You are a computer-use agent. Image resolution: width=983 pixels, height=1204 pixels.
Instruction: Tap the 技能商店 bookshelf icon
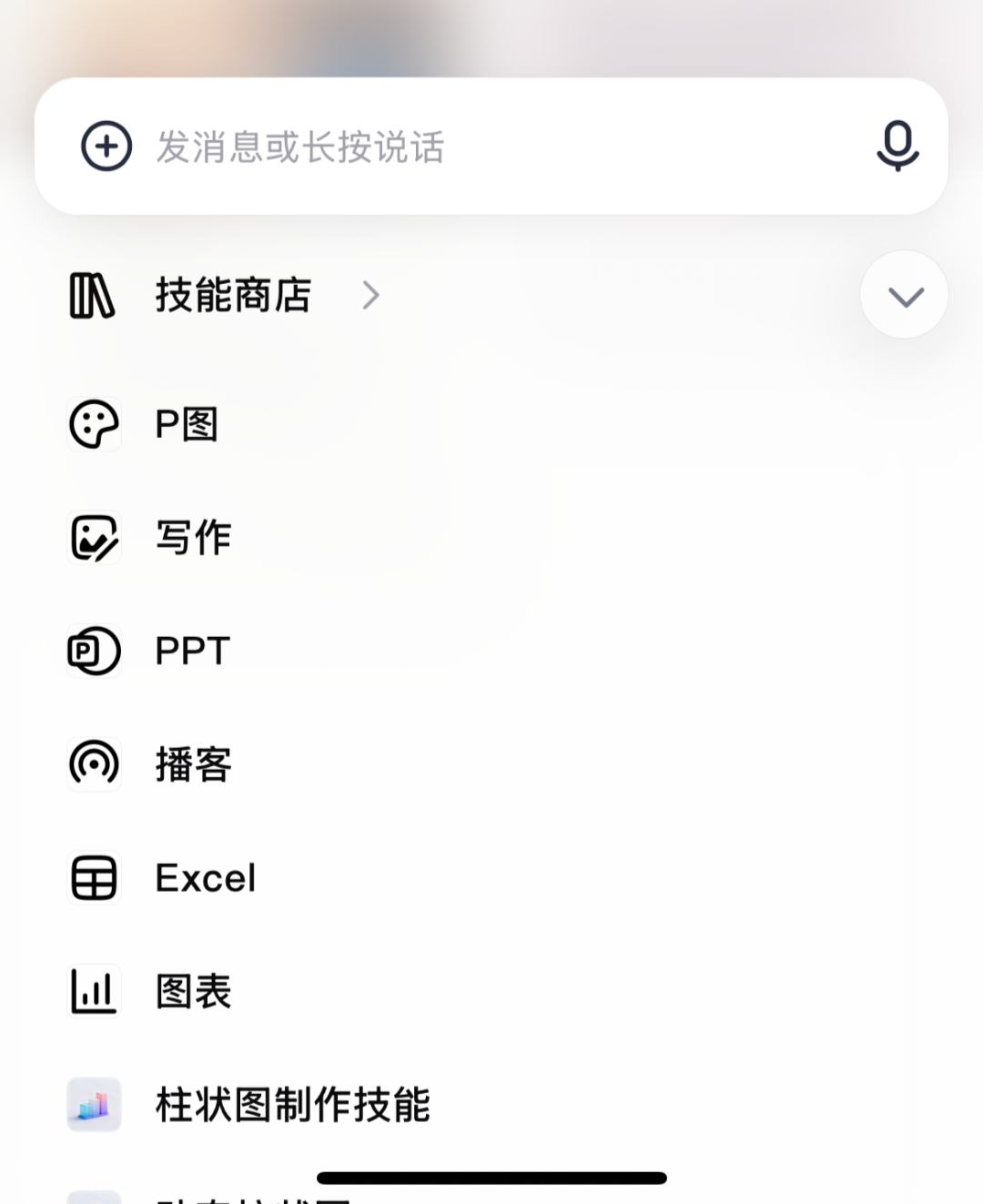click(x=94, y=295)
